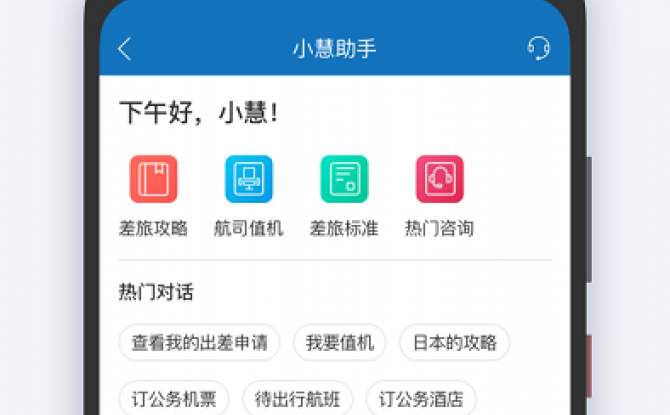This screenshot has height=415, width=670.
Task: Open the customer service headset icon
Action: (539, 48)
